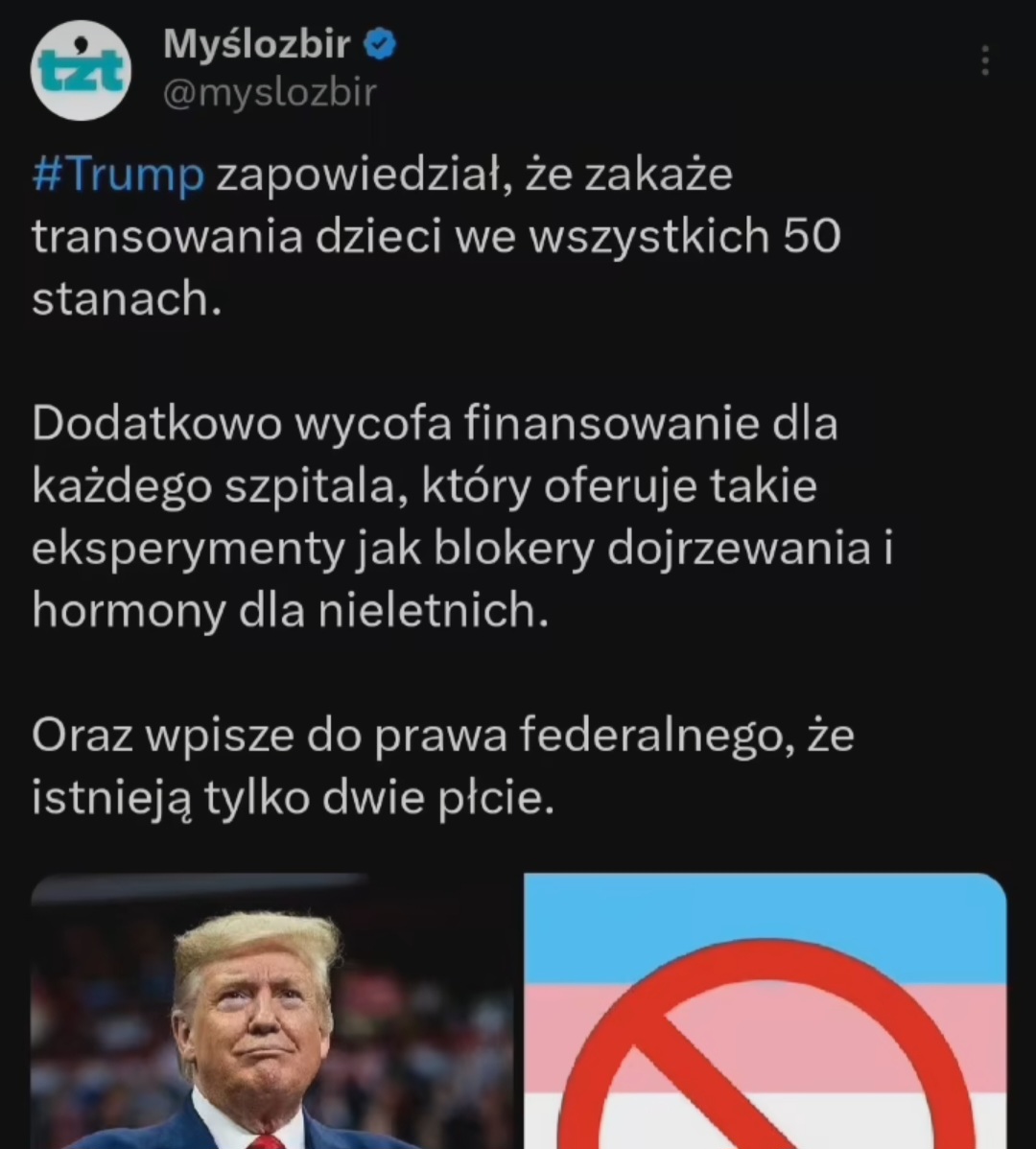
Task: Open the #Trump hashtag
Action: [118, 176]
